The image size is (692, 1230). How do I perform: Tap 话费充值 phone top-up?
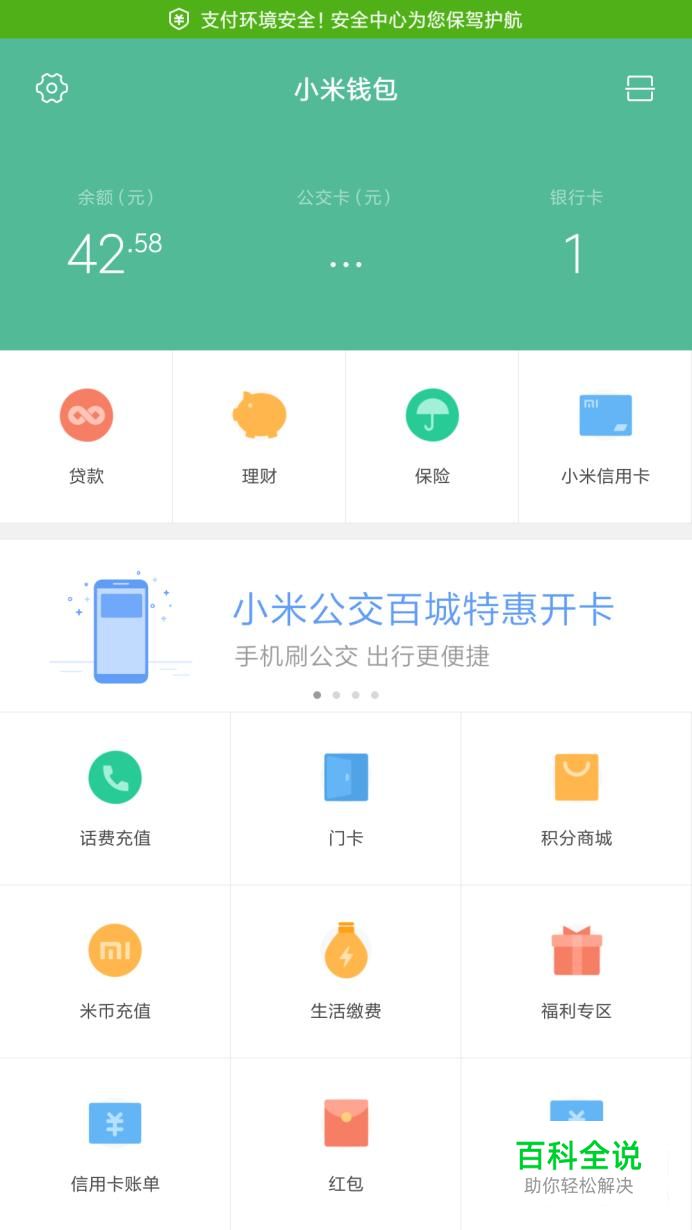click(x=115, y=798)
